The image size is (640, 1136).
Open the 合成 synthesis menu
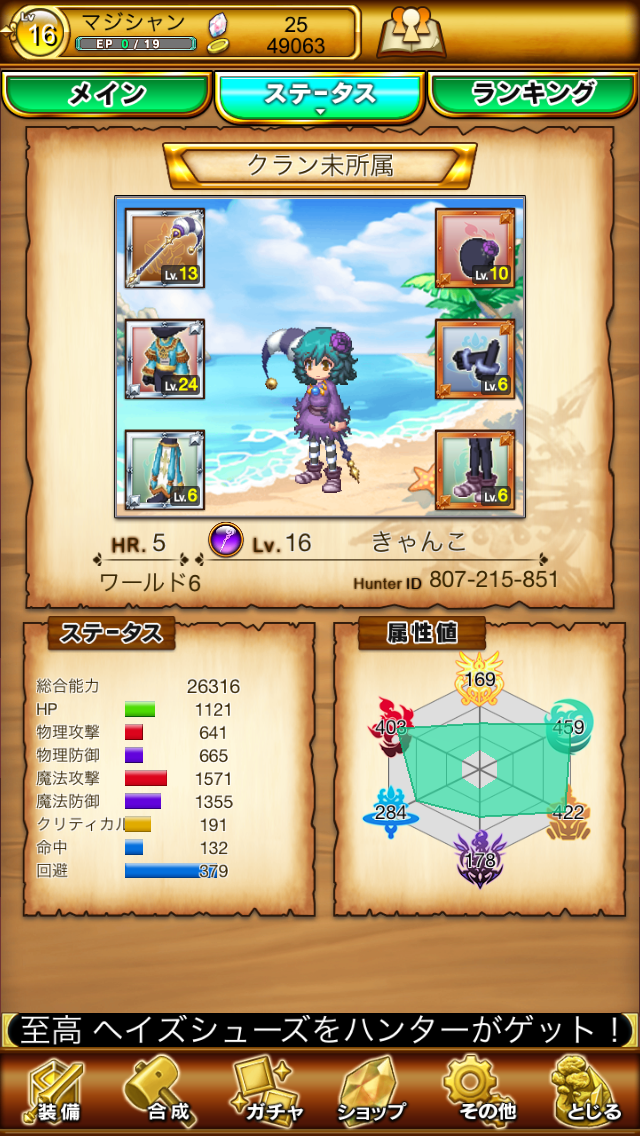click(160, 1092)
